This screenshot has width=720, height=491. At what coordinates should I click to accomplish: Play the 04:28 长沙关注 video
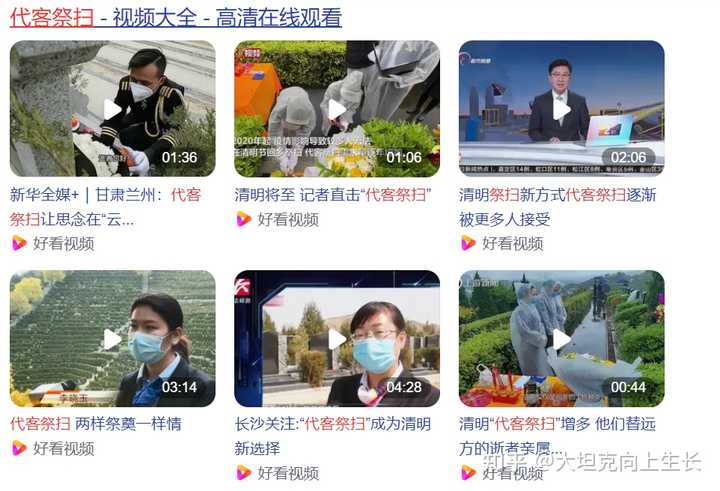tap(337, 339)
